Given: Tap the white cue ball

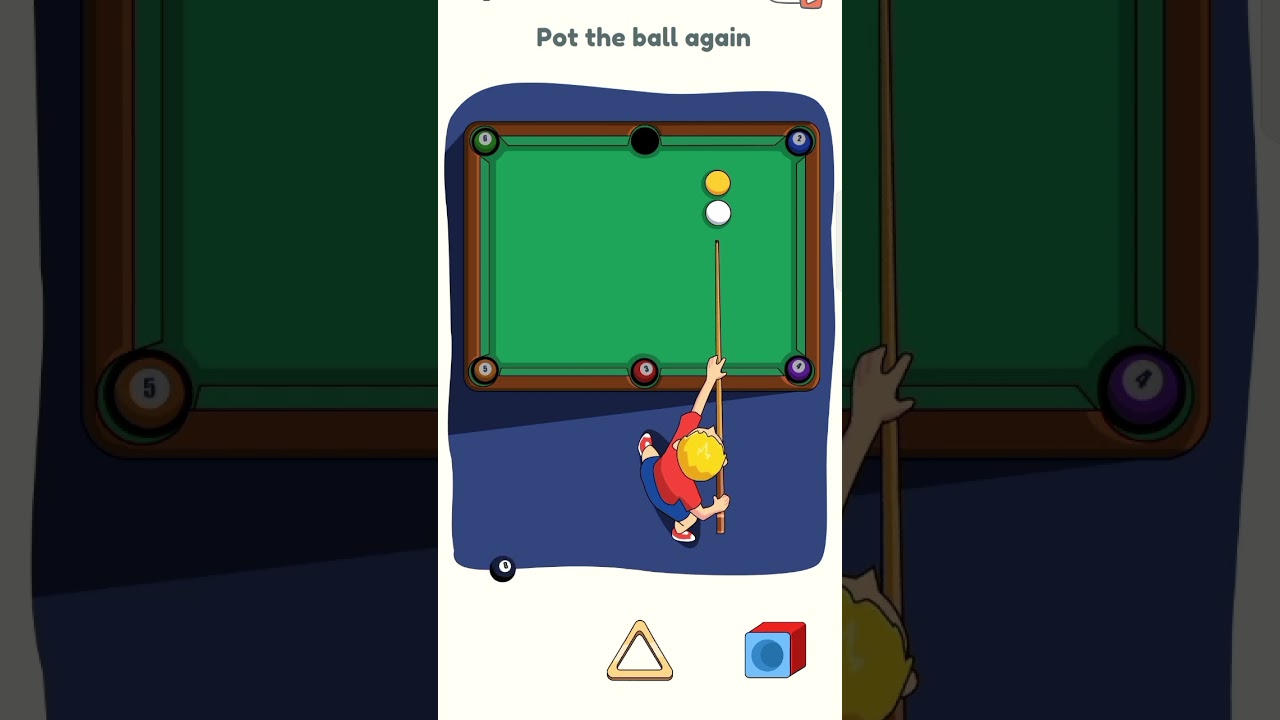Looking at the screenshot, I should pyautogui.click(x=718, y=213).
